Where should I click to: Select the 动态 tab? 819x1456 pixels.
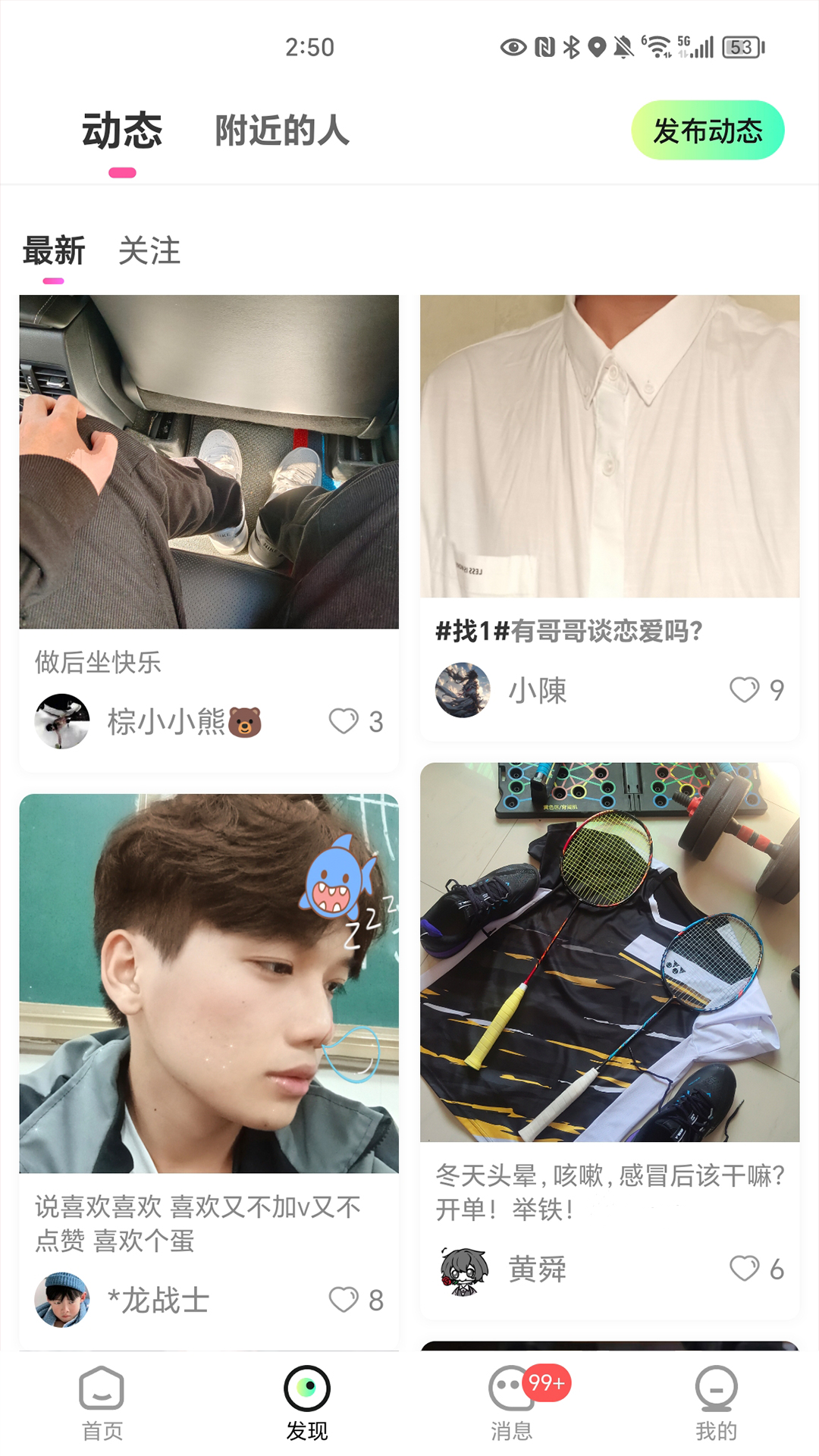click(x=122, y=130)
